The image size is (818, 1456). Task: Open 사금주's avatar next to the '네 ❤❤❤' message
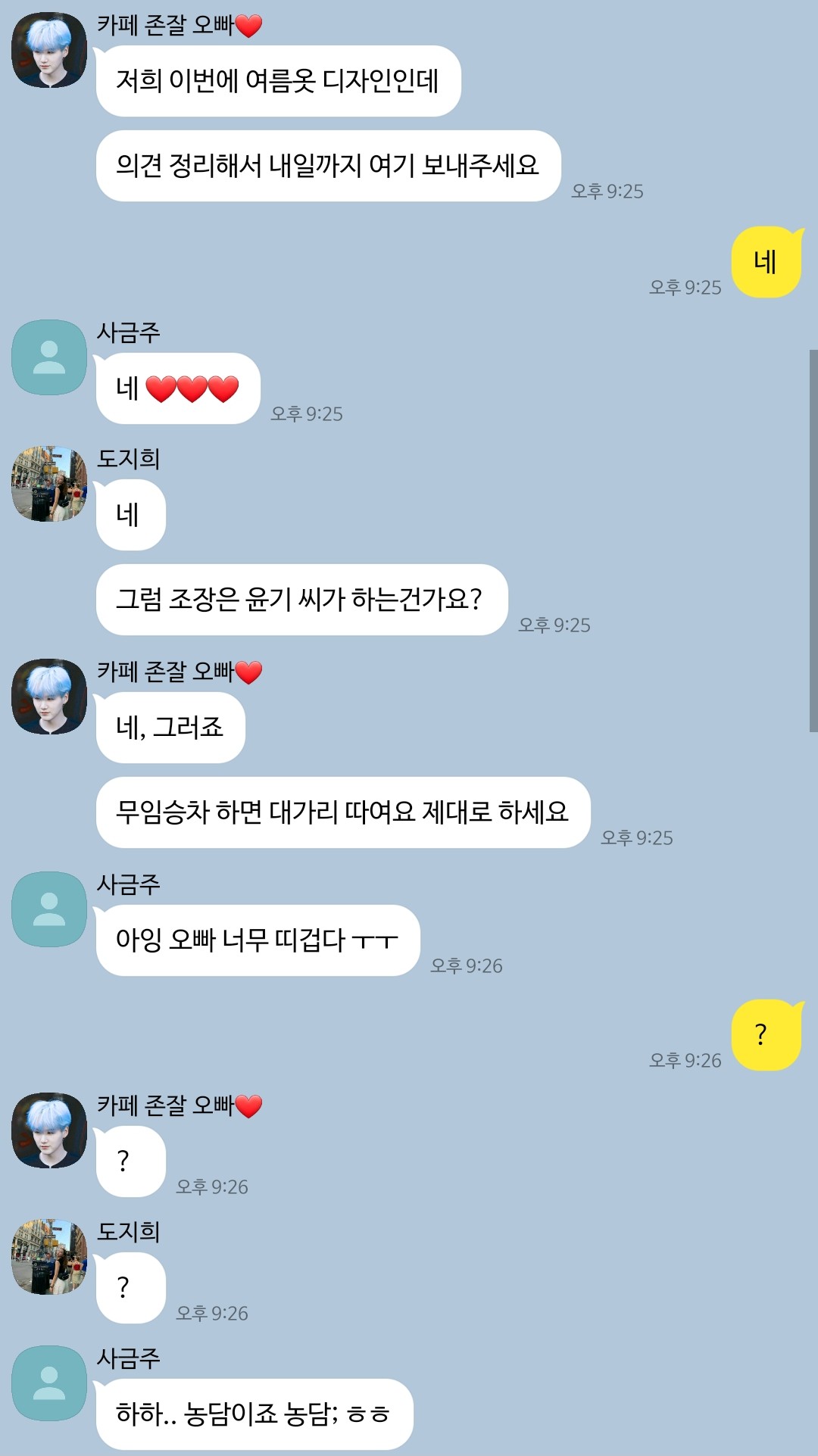[x=49, y=357]
